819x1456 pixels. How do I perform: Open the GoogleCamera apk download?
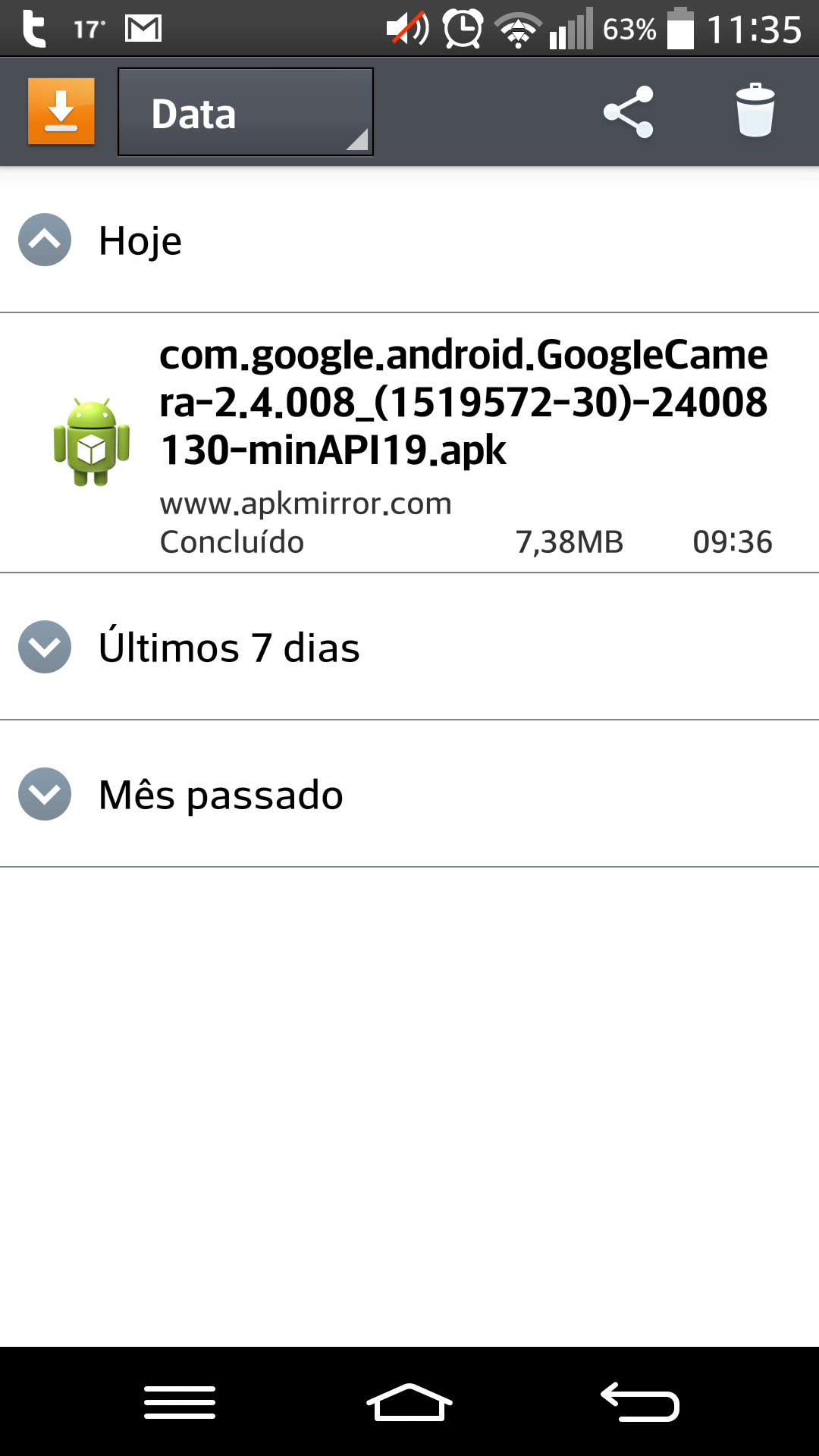click(x=409, y=443)
